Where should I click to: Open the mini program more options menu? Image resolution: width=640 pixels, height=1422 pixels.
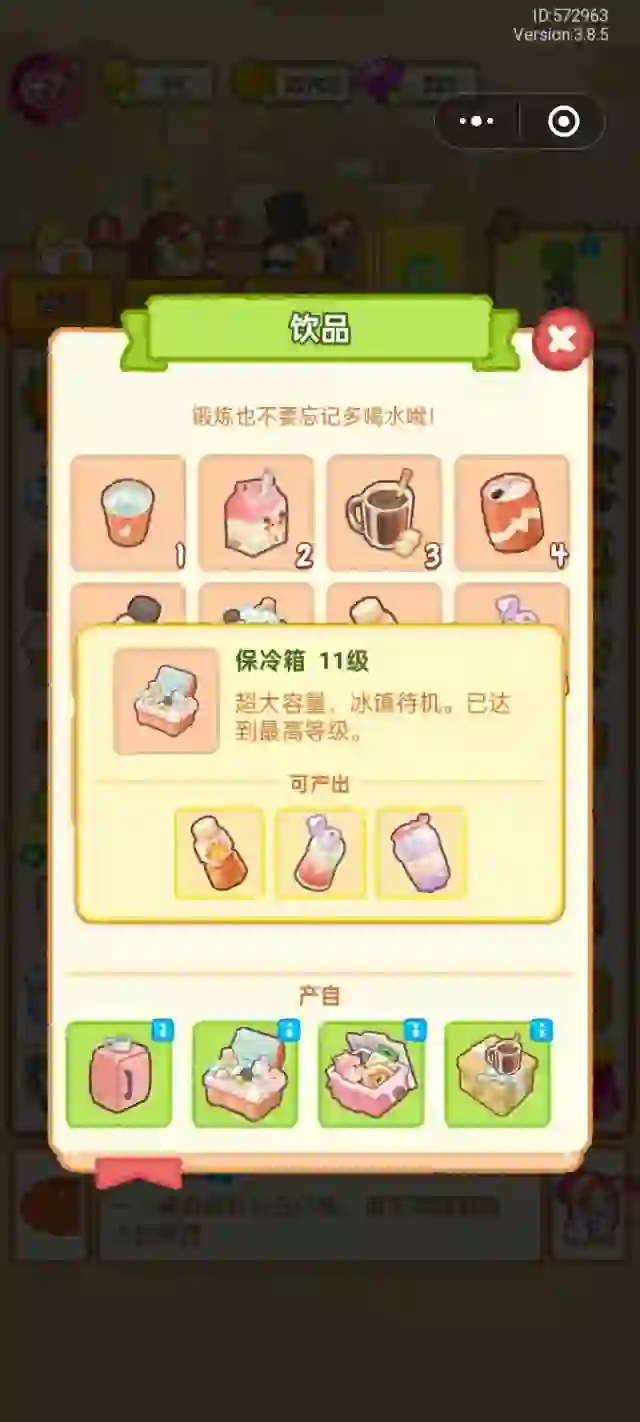476,122
